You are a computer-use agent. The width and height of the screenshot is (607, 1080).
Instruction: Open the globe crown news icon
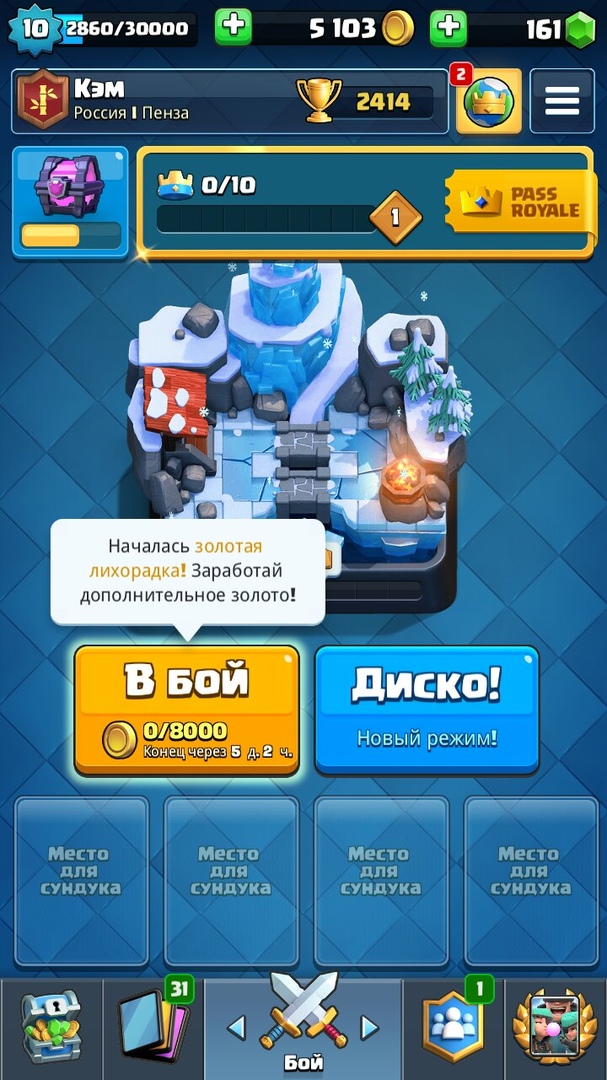[488, 101]
